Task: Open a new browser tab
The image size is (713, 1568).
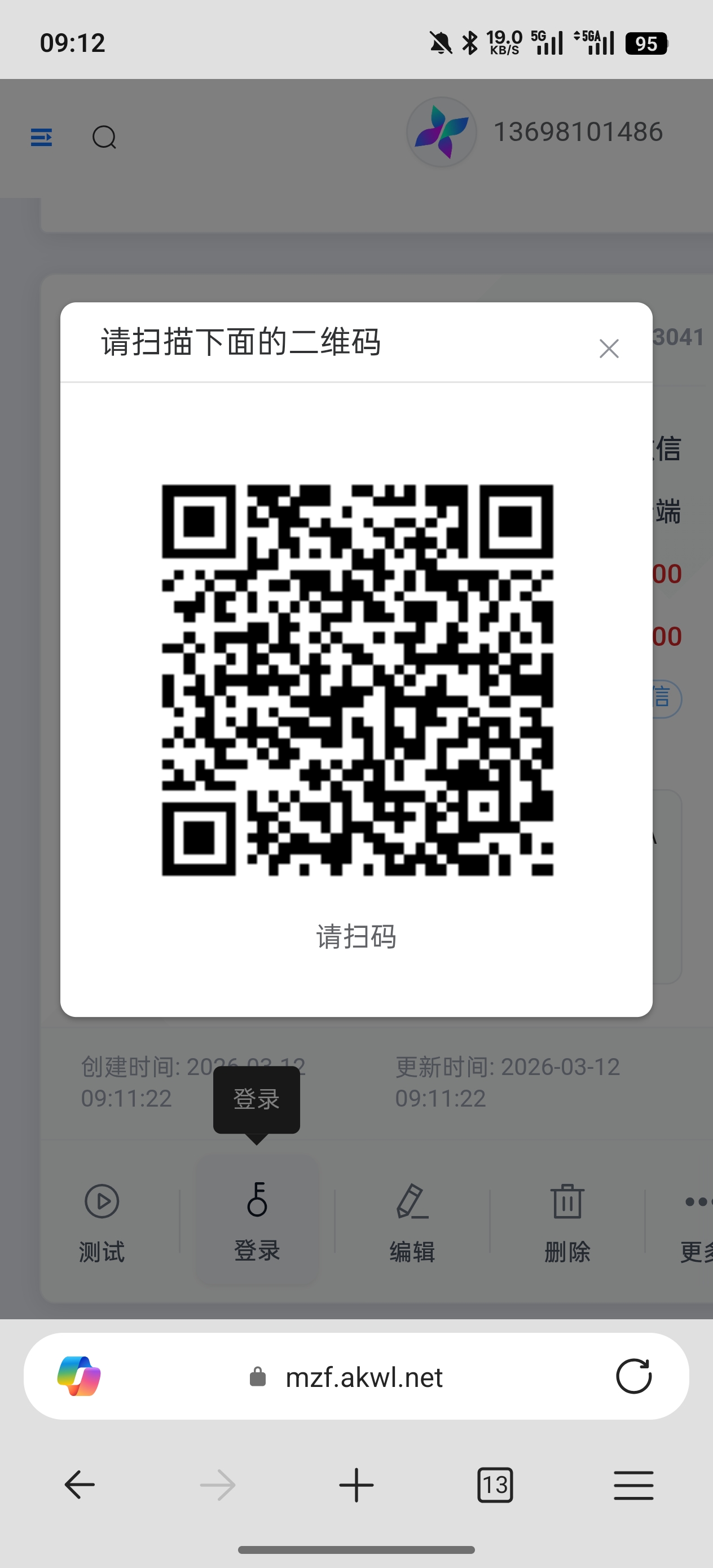Action: click(356, 1485)
